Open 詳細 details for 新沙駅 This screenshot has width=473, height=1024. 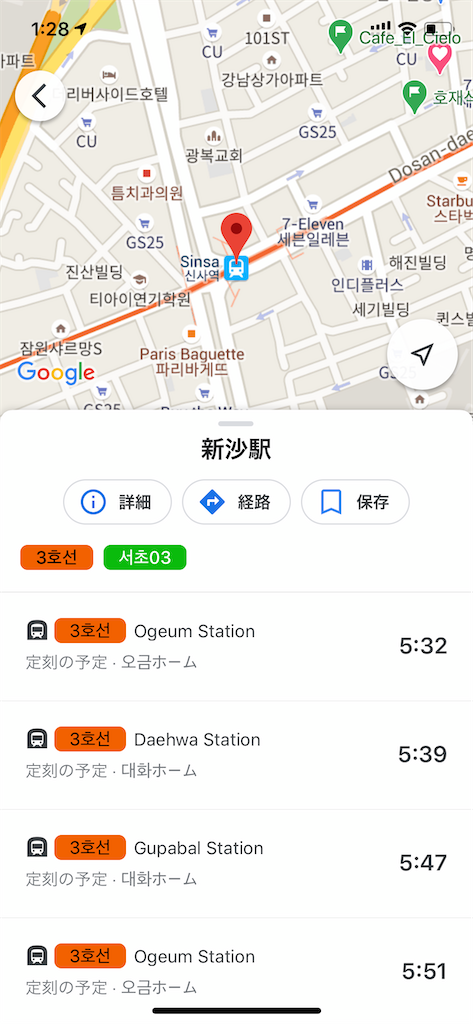click(x=118, y=502)
